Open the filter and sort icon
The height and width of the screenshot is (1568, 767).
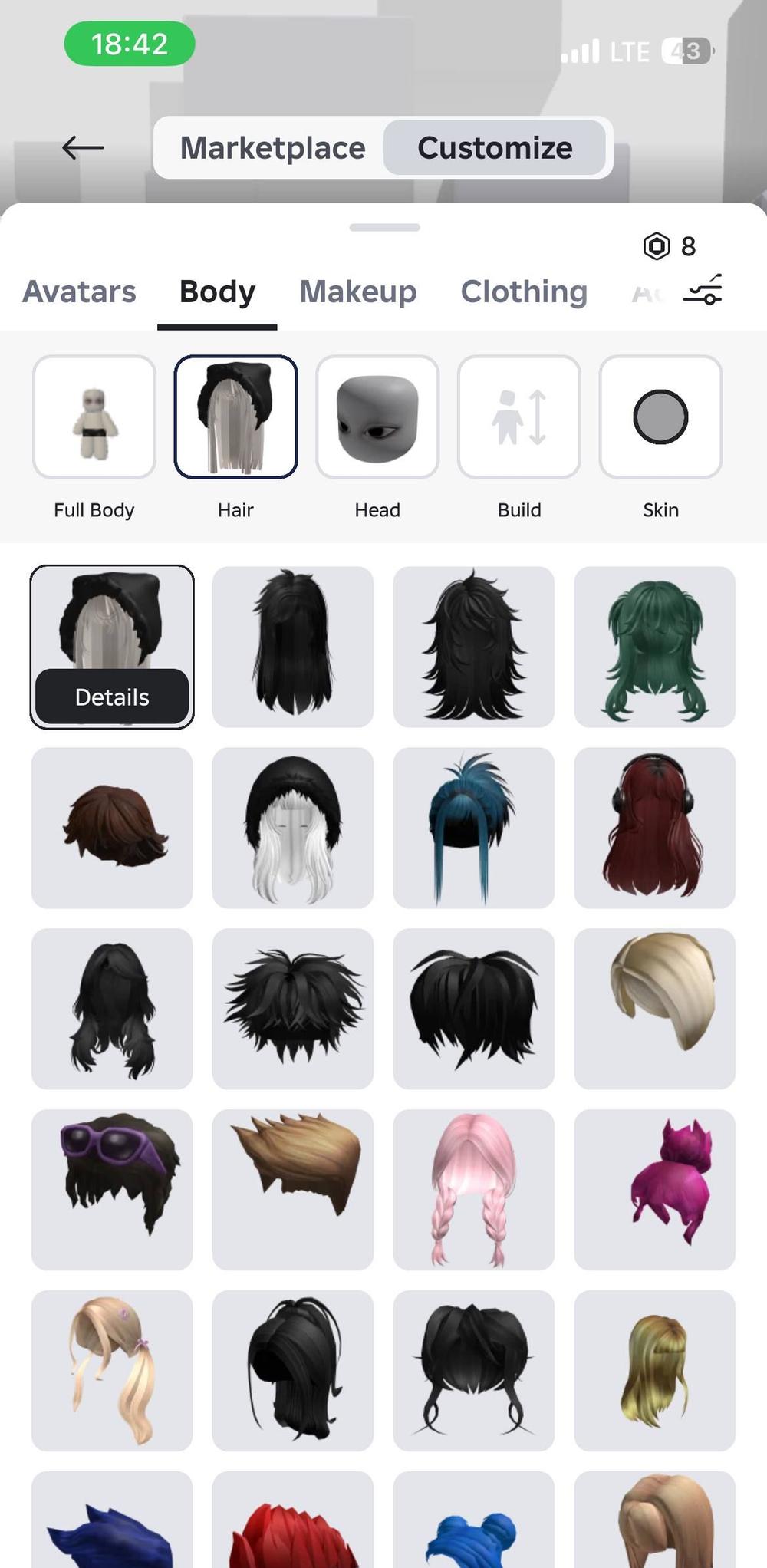[703, 290]
